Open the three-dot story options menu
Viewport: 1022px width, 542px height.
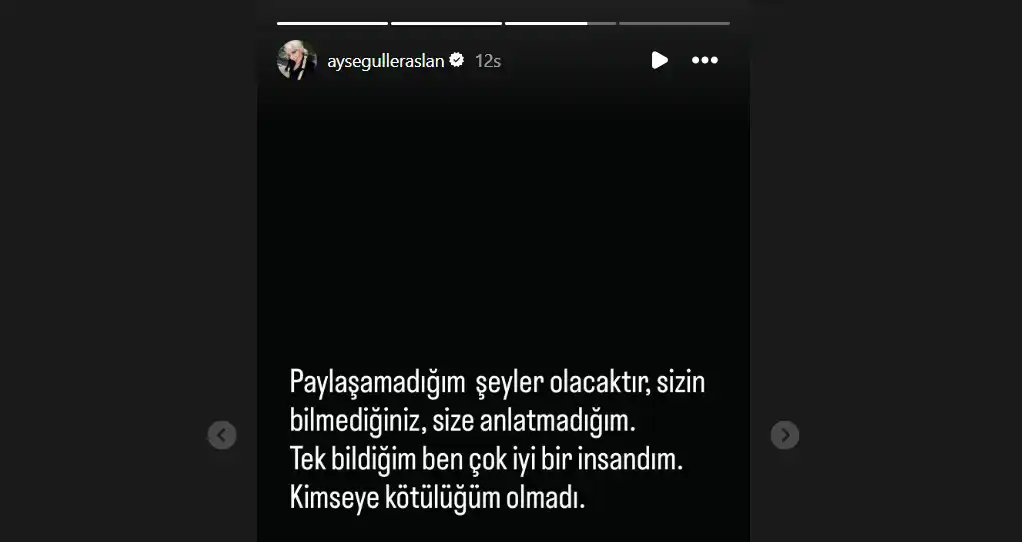705,60
